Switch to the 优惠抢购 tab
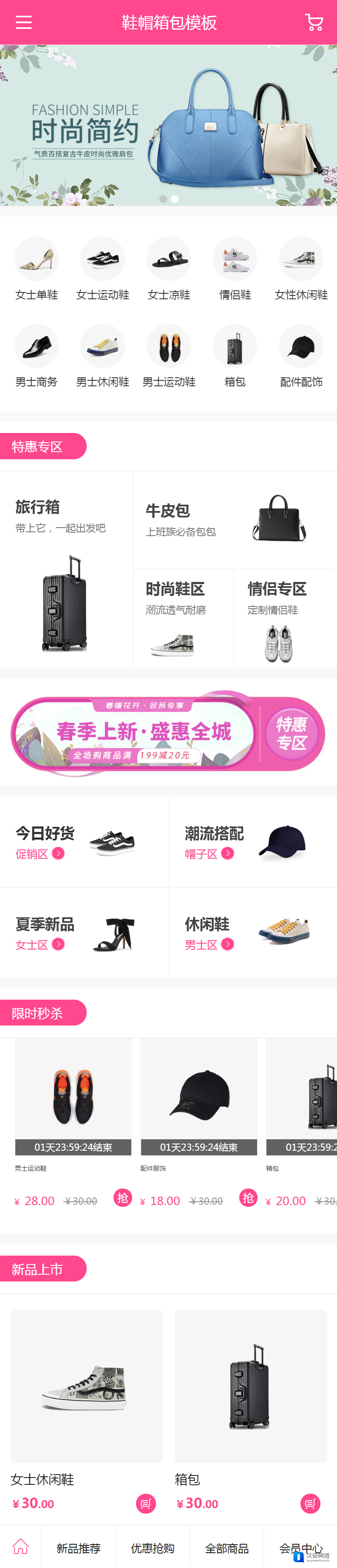This screenshot has height=1568, width=337. click(x=152, y=1547)
